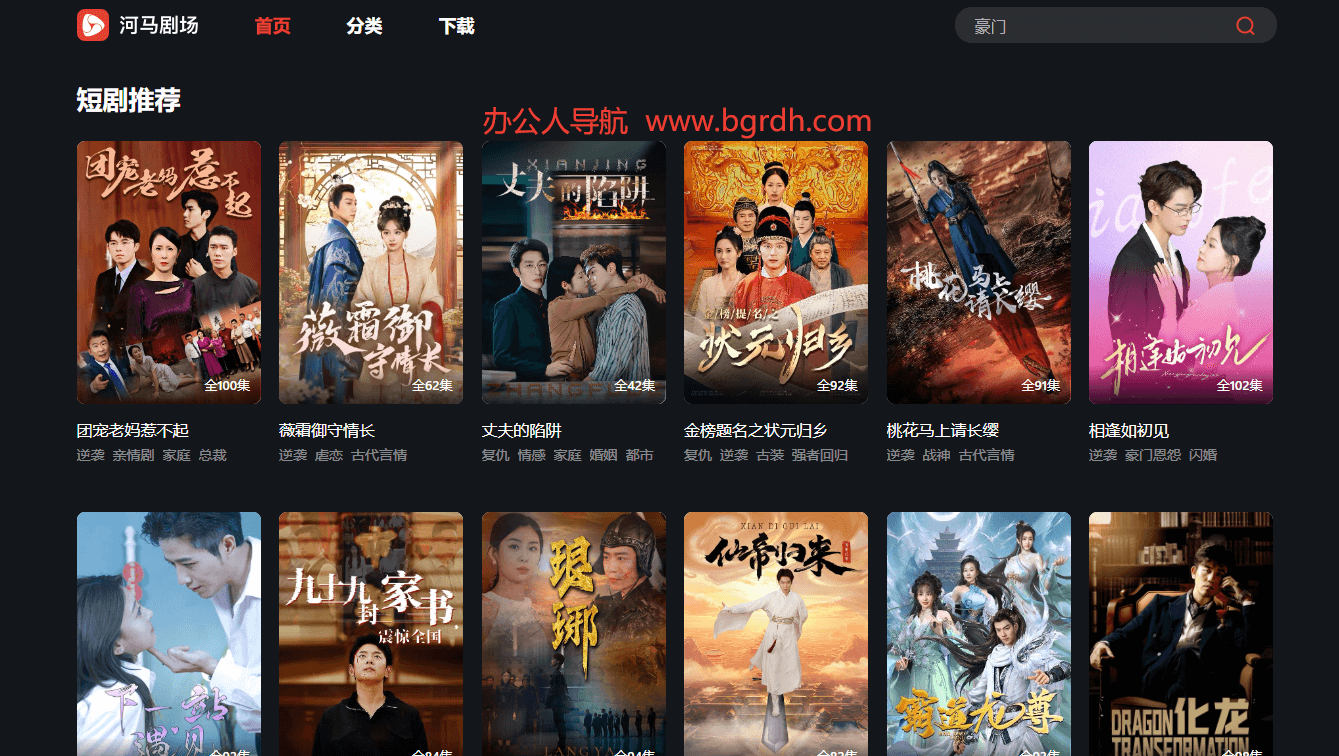1339x756 pixels.
Task: Open the drama 团宠老妈惹不起
Action: pyautogui.click(x=169, y=272)
